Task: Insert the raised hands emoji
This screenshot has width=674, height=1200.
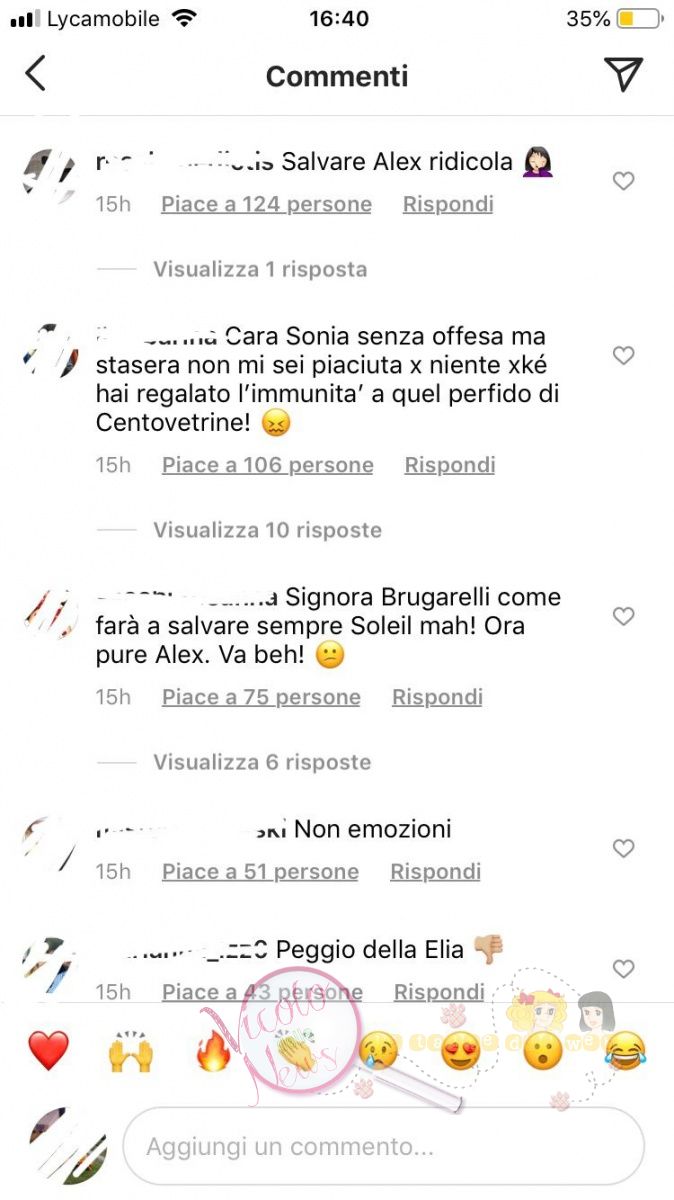Action: pyautogui.click(x=130, y=1051)
